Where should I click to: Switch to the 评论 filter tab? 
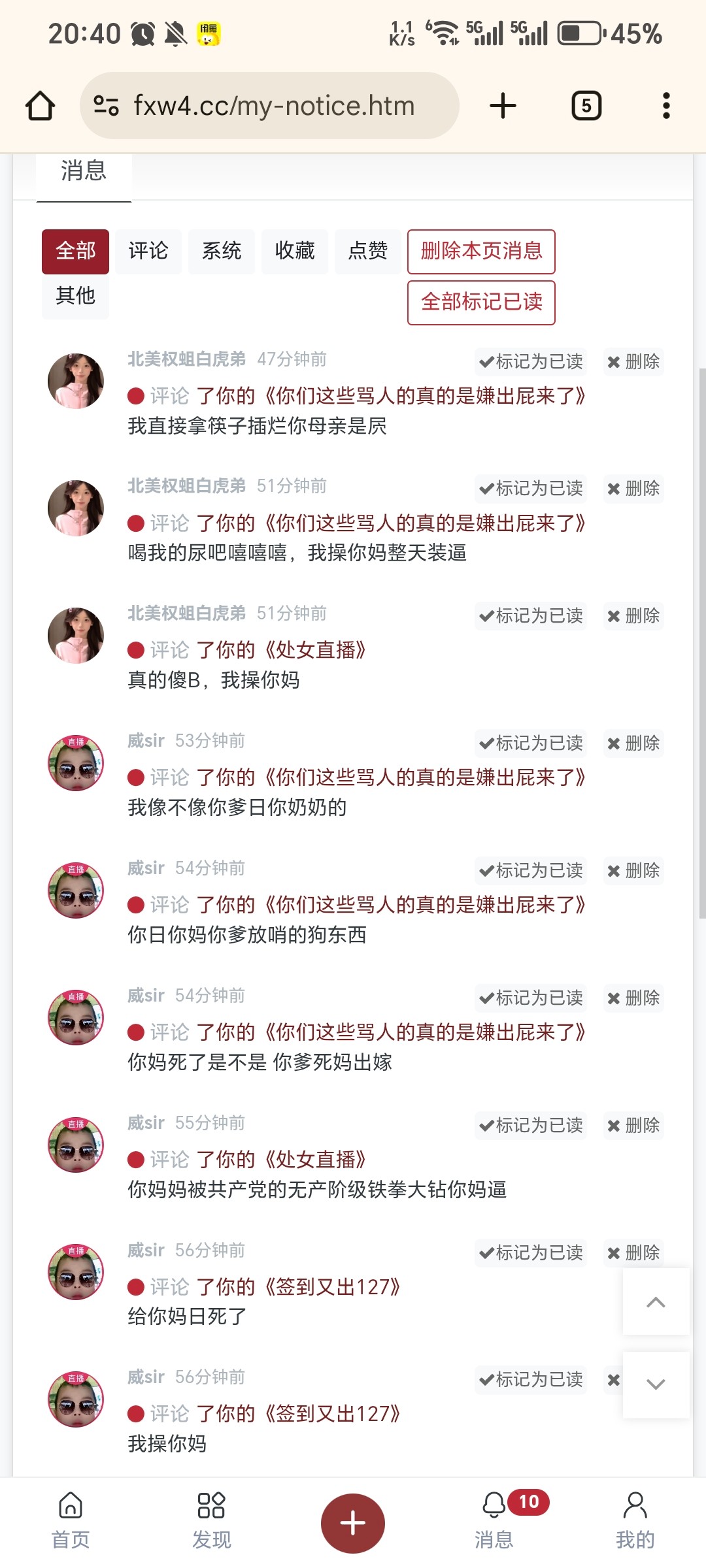tap(148, 251)
